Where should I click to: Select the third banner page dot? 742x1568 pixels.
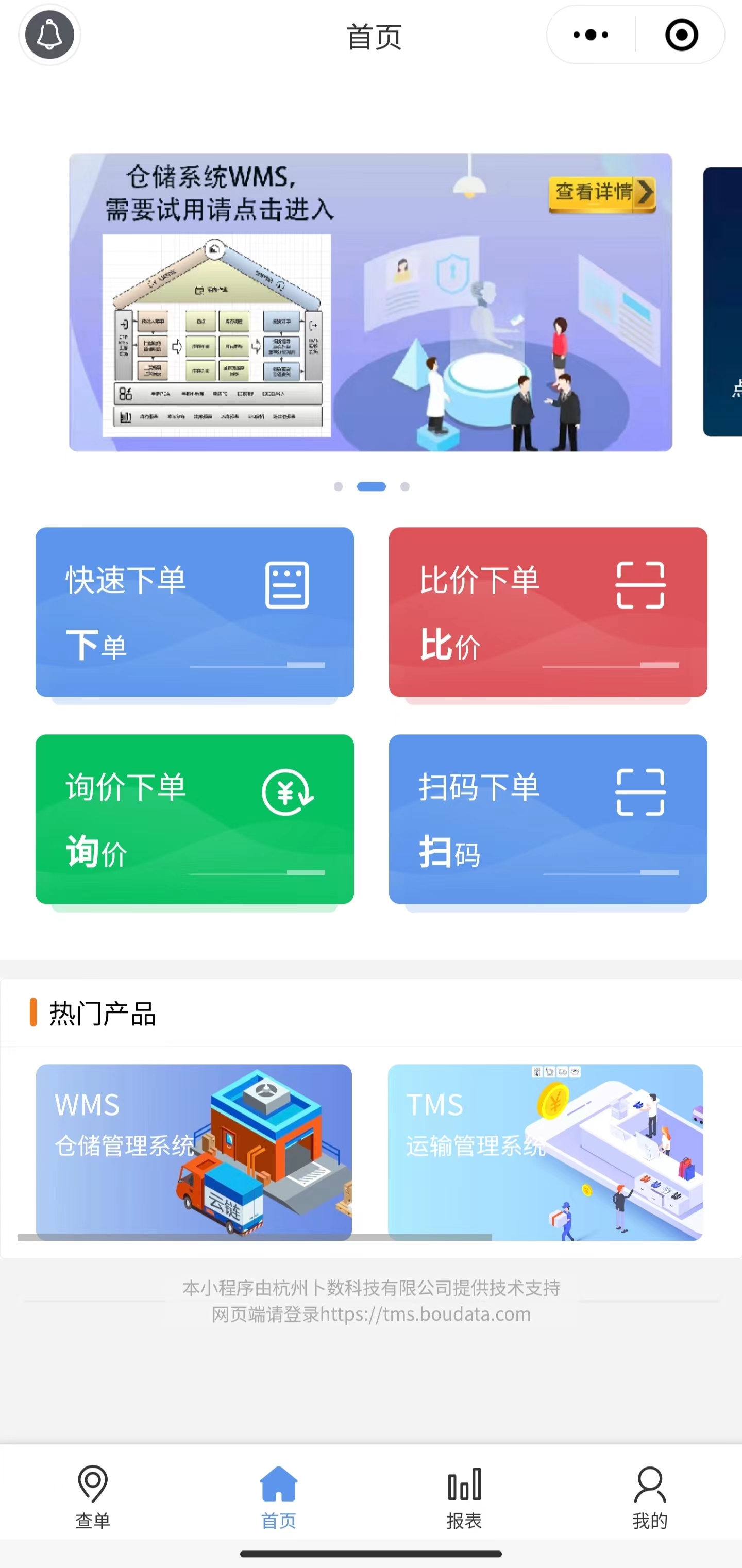click(x=405, y=486)
